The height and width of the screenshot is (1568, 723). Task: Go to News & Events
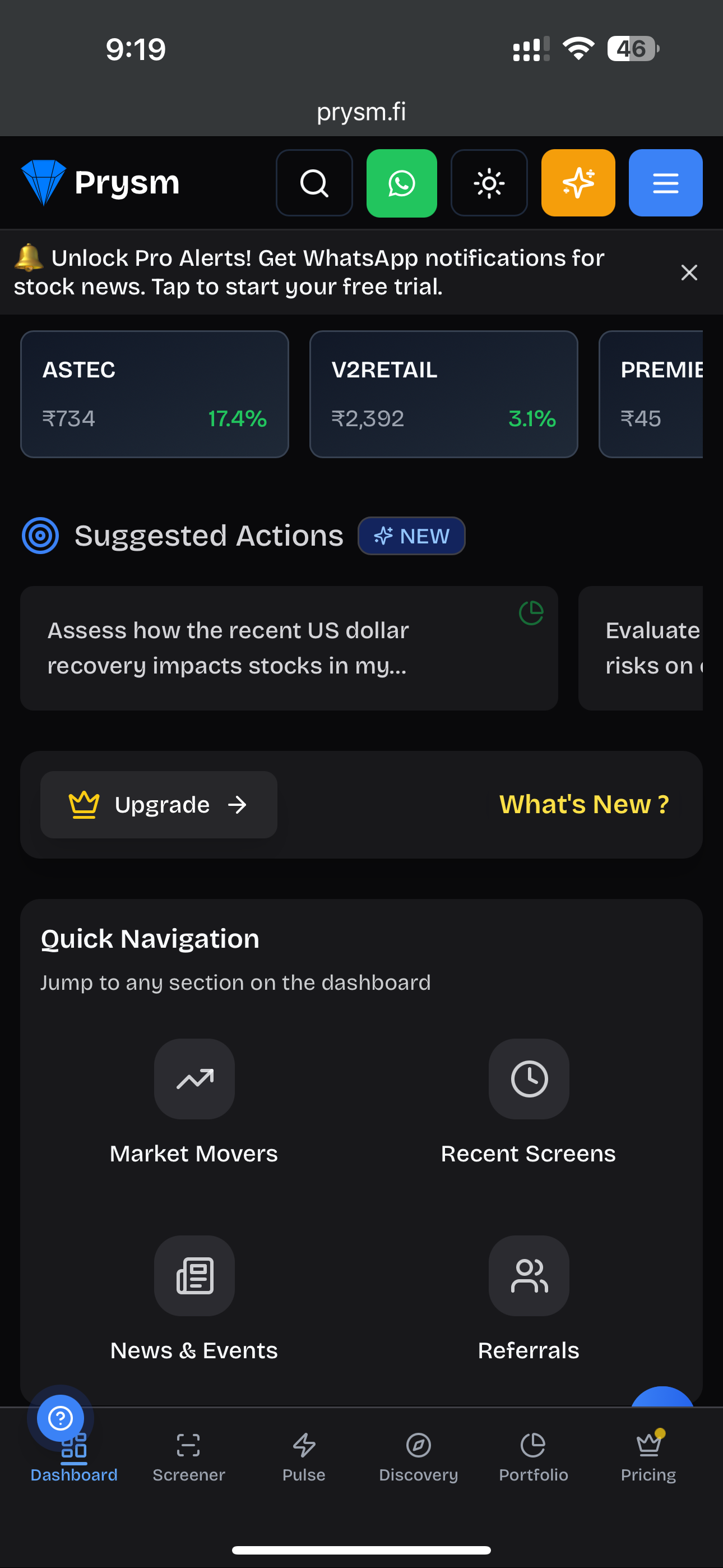coord(194,1297)
